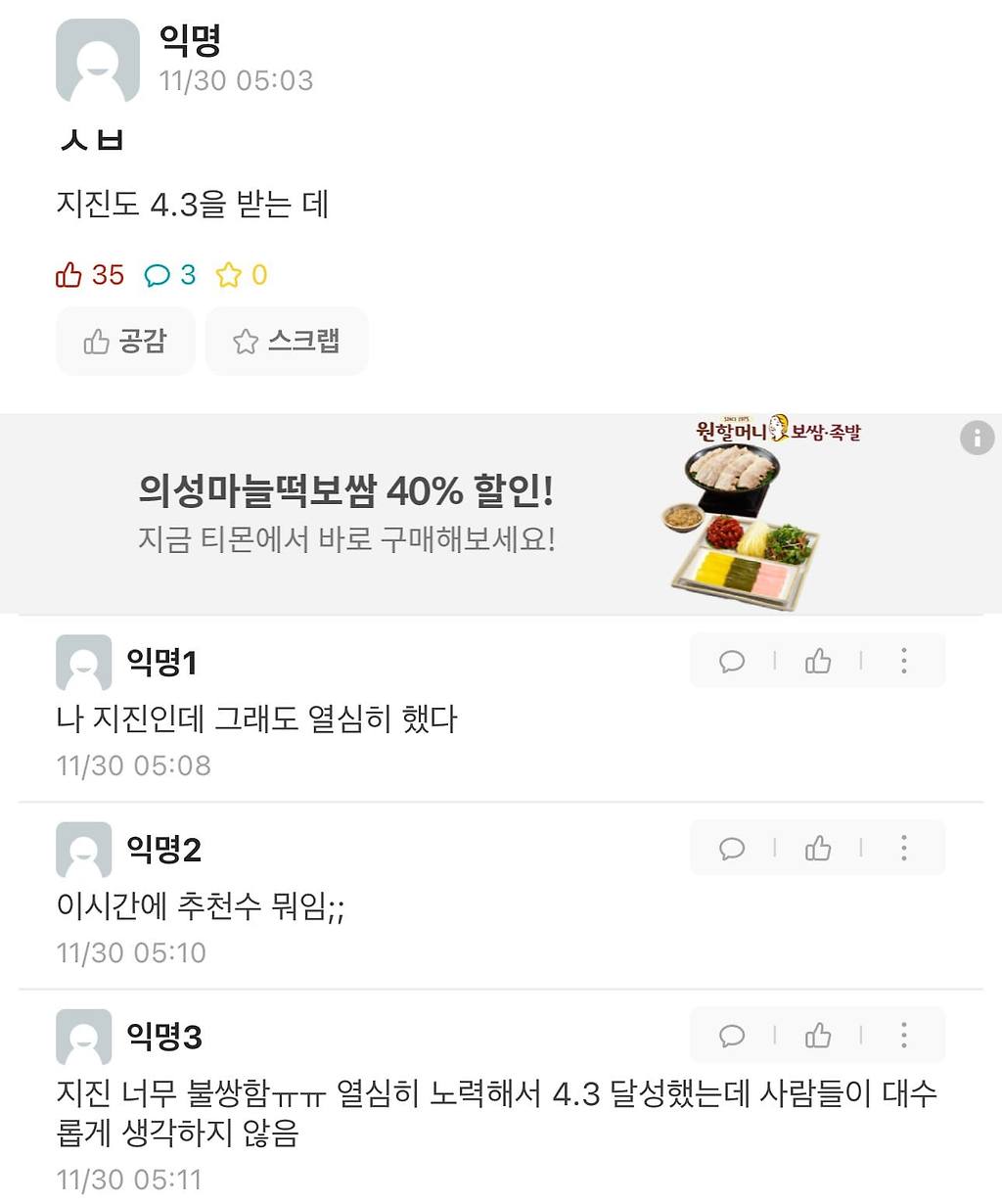Image resolution: width=1002 pixels, height=1204 pixels.
Task: Tap the 스크랩 button to save the post
Action: [x=287, y=341]
